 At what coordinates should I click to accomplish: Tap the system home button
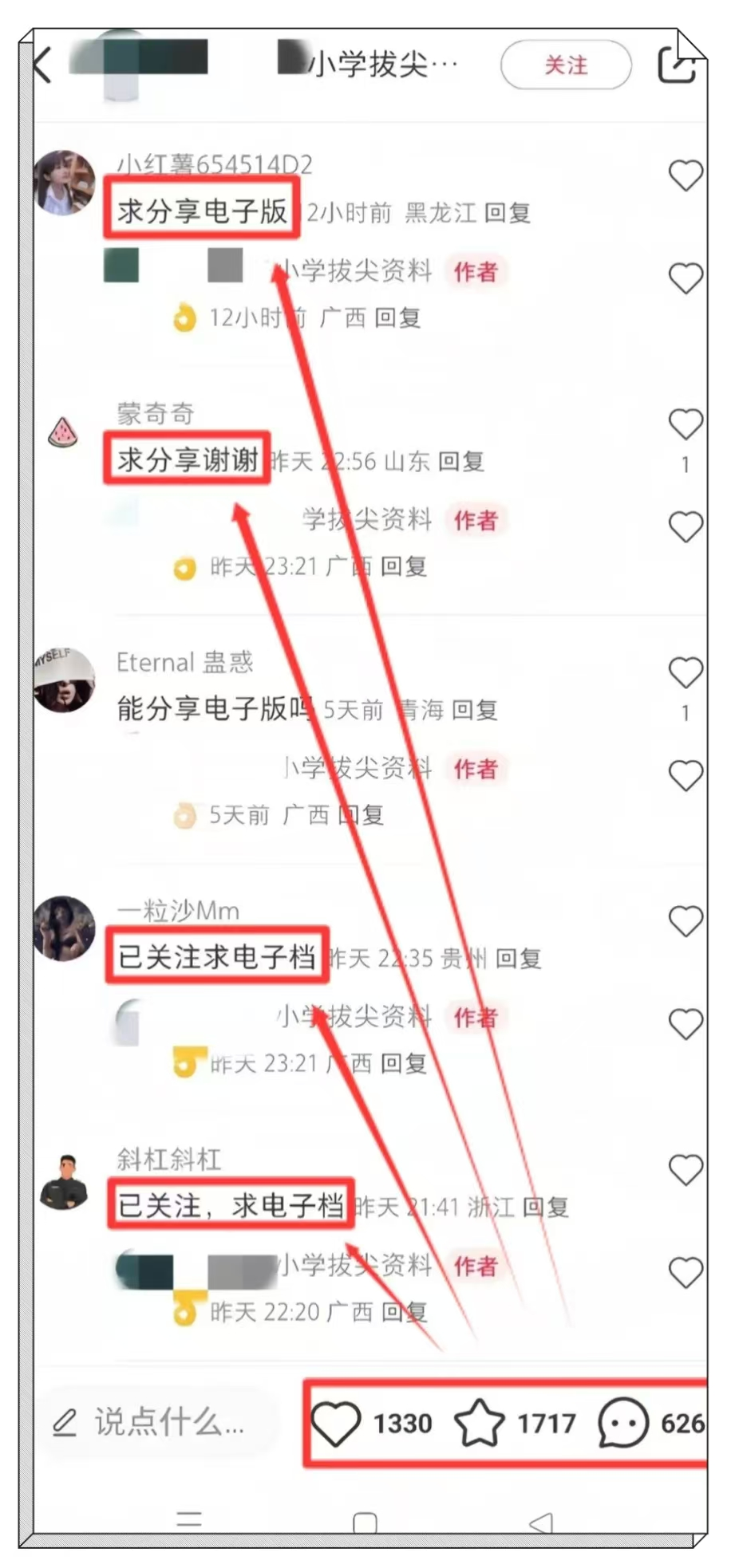(365, 1523)
